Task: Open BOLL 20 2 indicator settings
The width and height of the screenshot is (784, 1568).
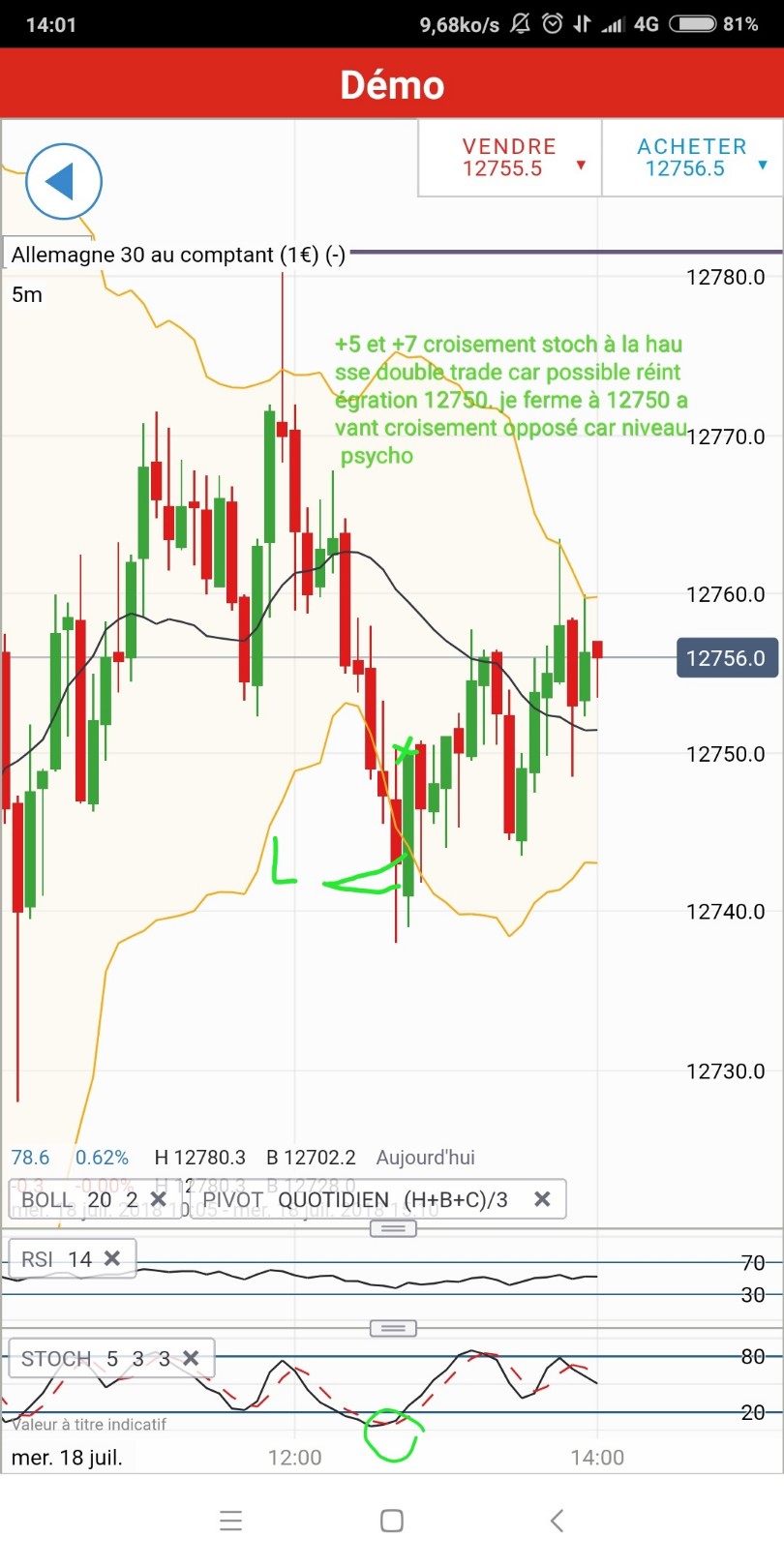Action: pyautogui.click(x=77, y=1199)
